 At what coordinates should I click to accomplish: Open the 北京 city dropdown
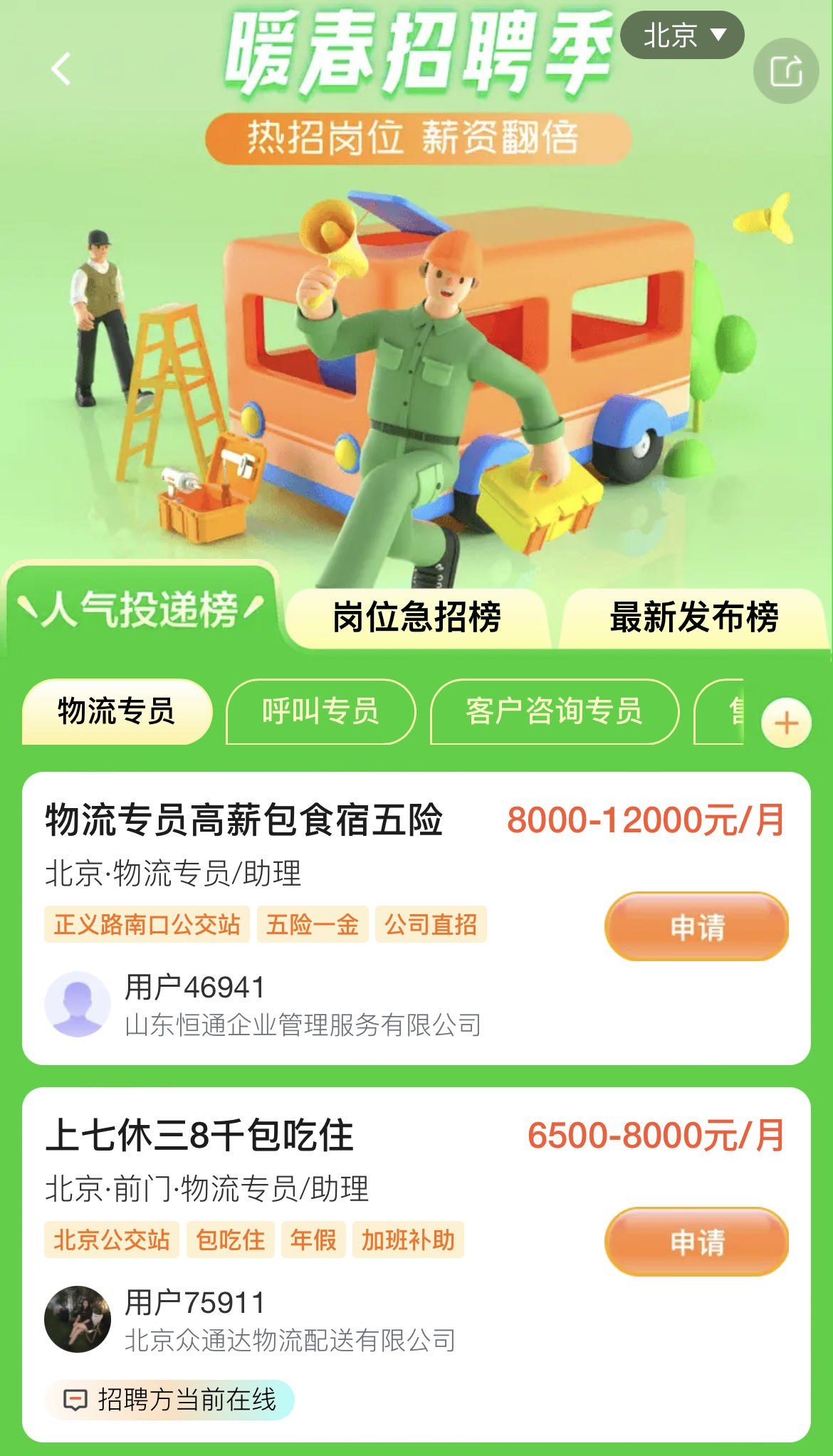click(682, 35)
